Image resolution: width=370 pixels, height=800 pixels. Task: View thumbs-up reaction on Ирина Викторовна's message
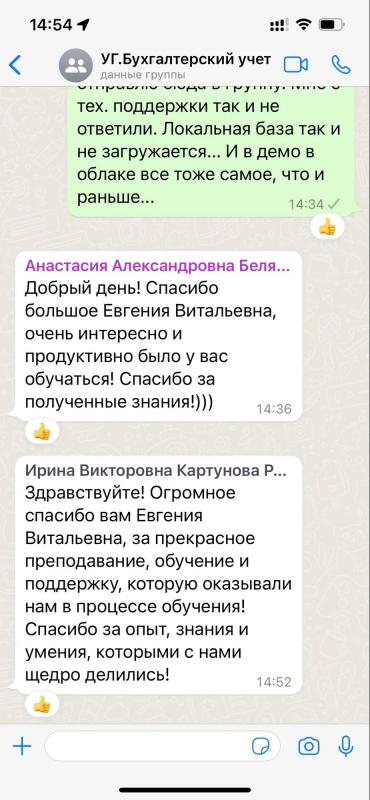pyautogui.click(x=42, y=706)
